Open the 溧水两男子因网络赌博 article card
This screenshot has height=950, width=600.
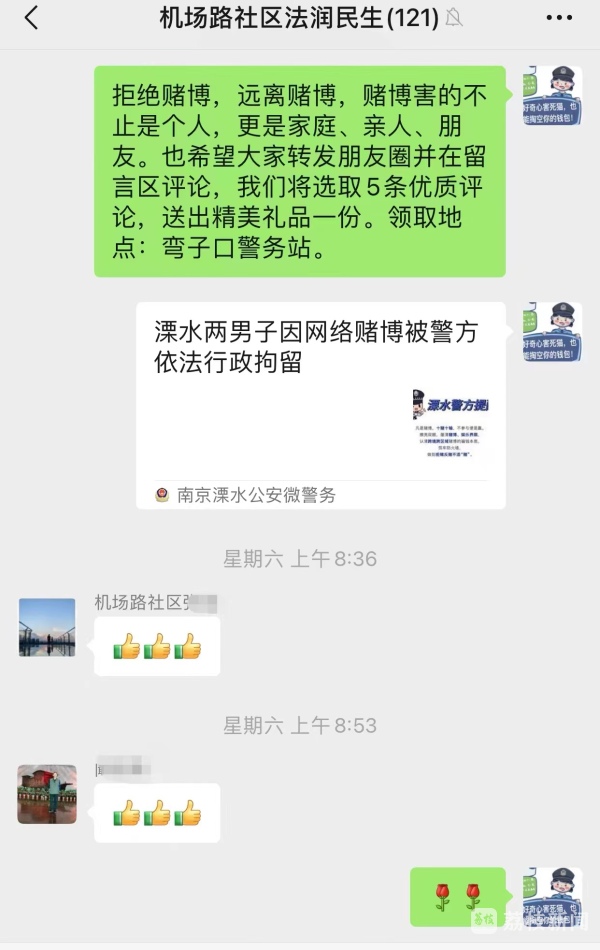320,405
